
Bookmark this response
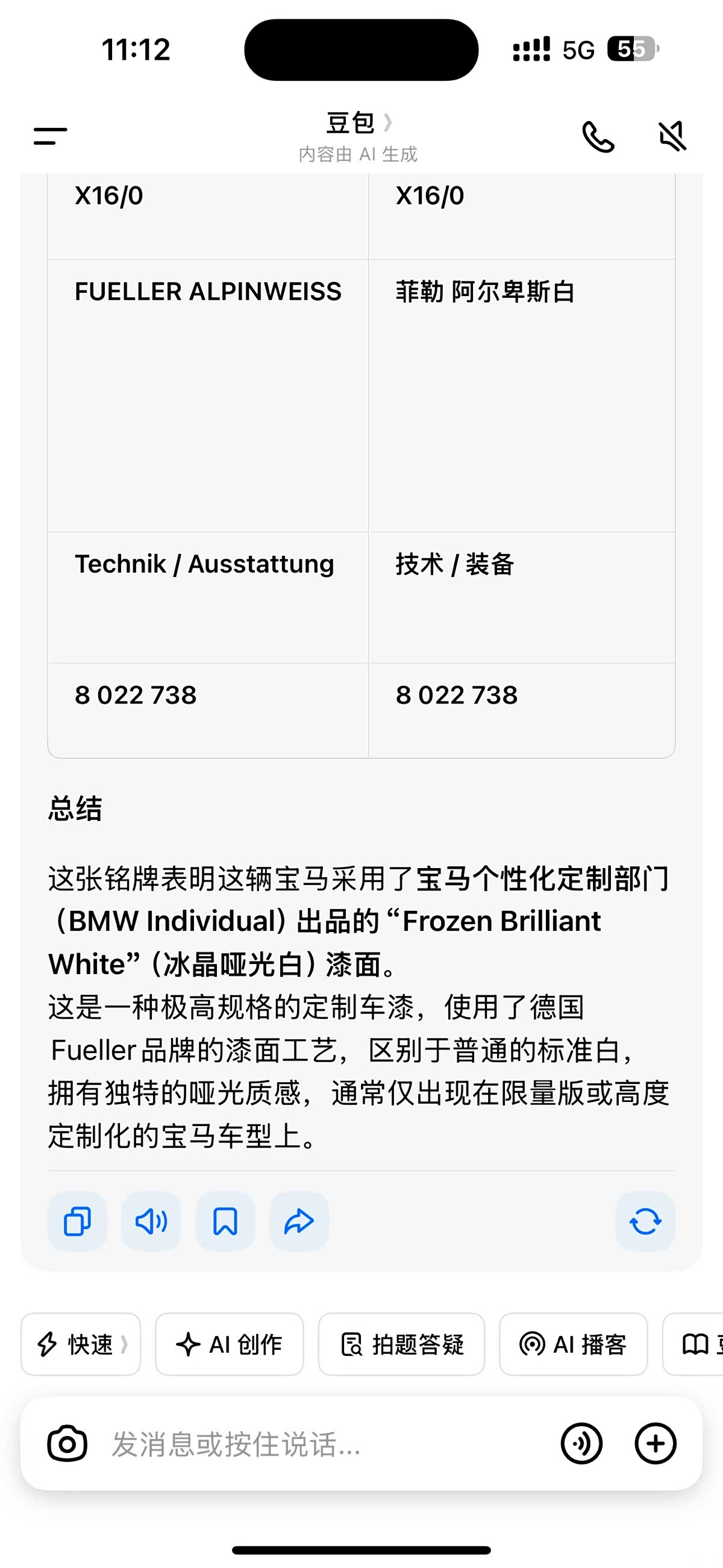pyautogui.click(x=225, y=1221)
